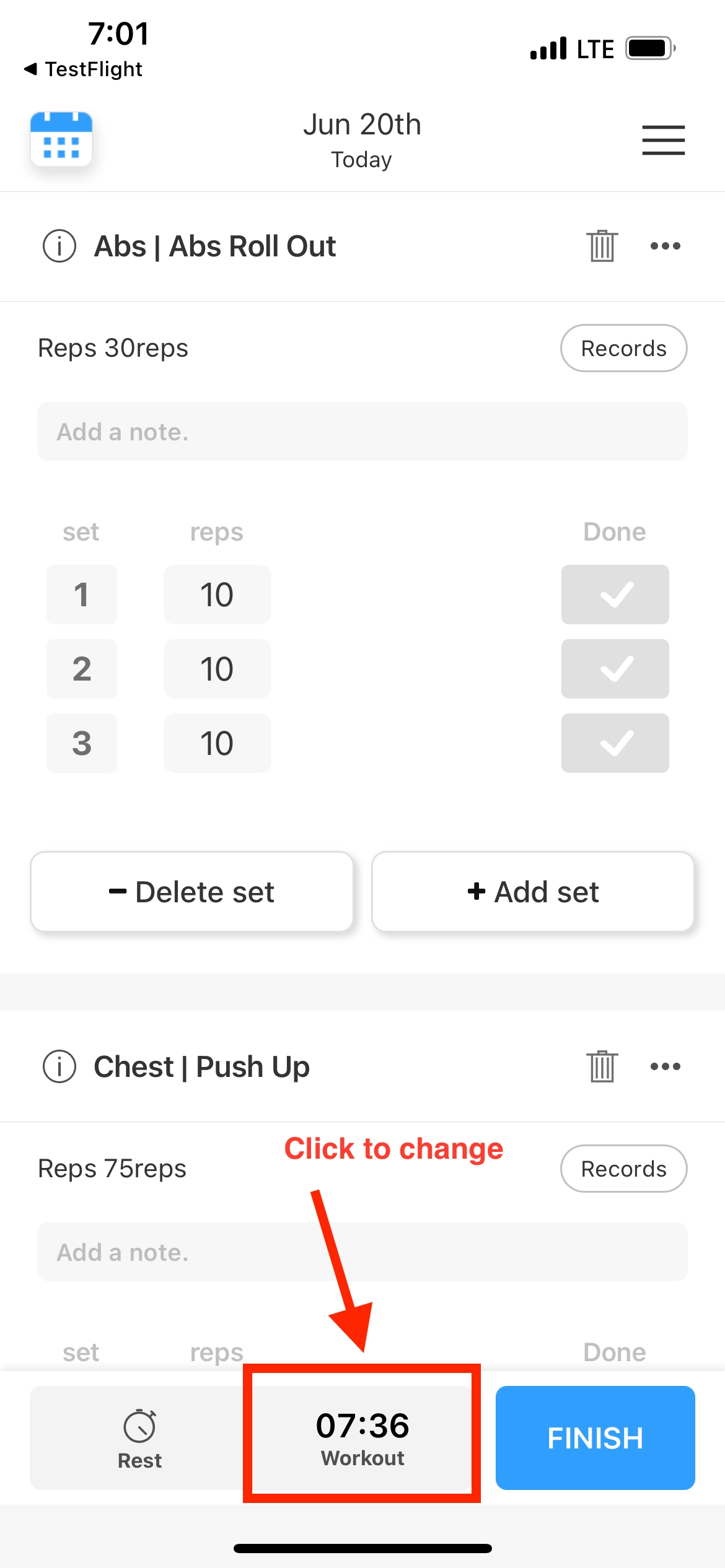Viewport: 725px width, 1568px height.
Task: Finish the workout
Action: tap(595, 1438)
